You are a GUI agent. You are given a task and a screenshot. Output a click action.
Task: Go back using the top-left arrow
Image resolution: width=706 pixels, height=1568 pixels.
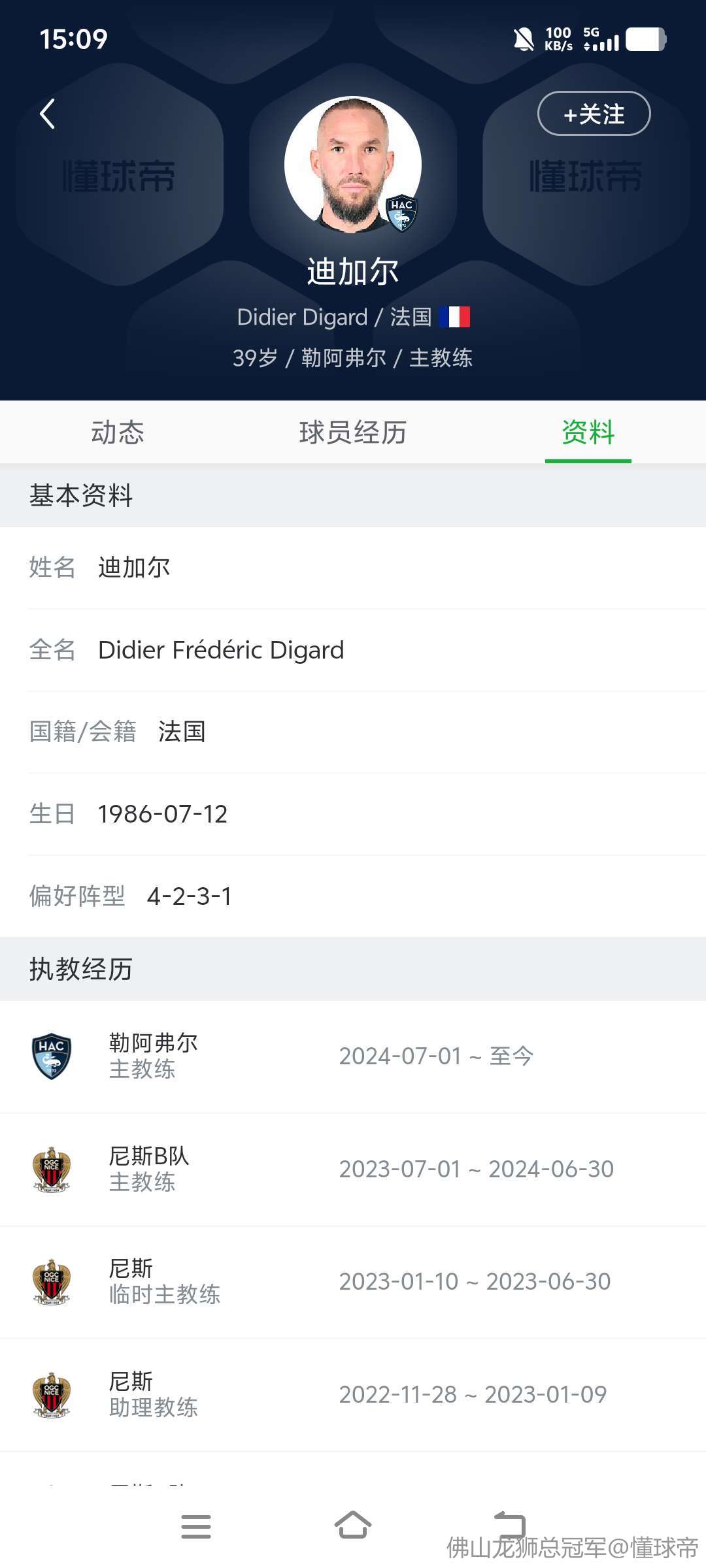[x=48, y=114]
